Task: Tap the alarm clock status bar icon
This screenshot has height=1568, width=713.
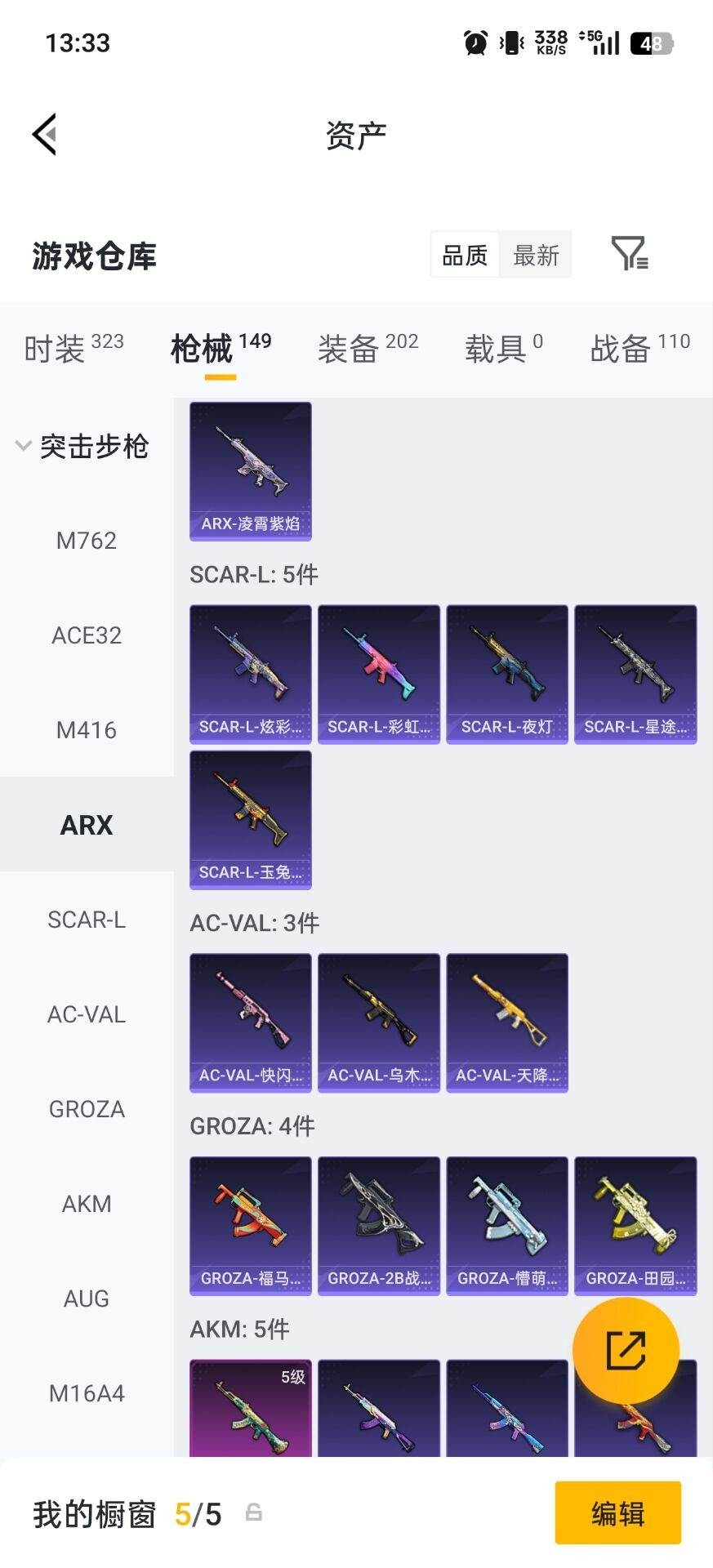Action: click(x=475, y=42)
